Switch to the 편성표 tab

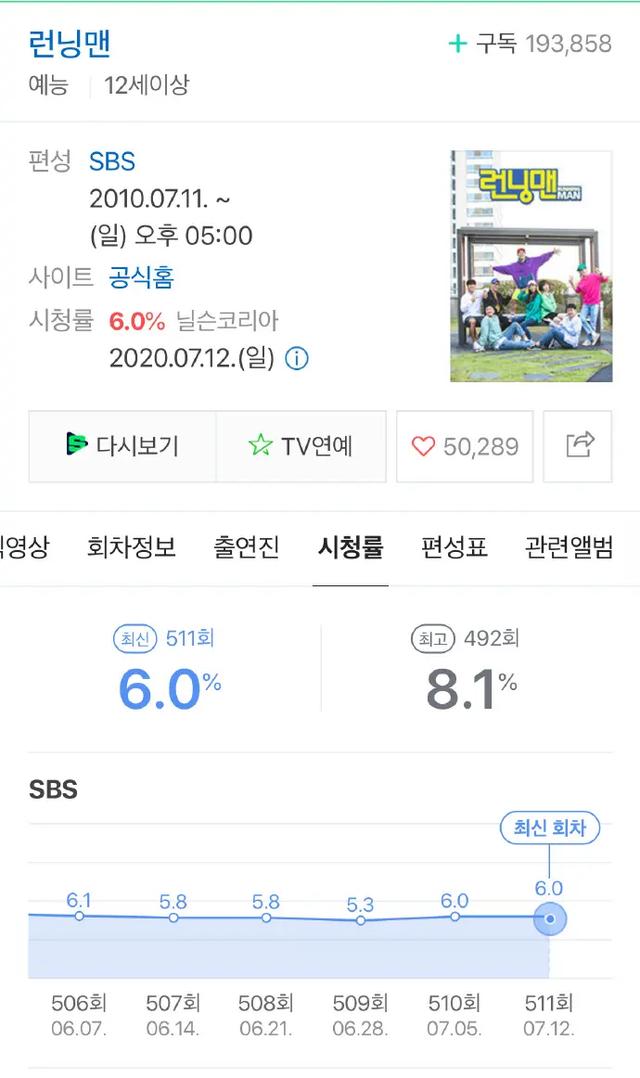tap(454, 547)
